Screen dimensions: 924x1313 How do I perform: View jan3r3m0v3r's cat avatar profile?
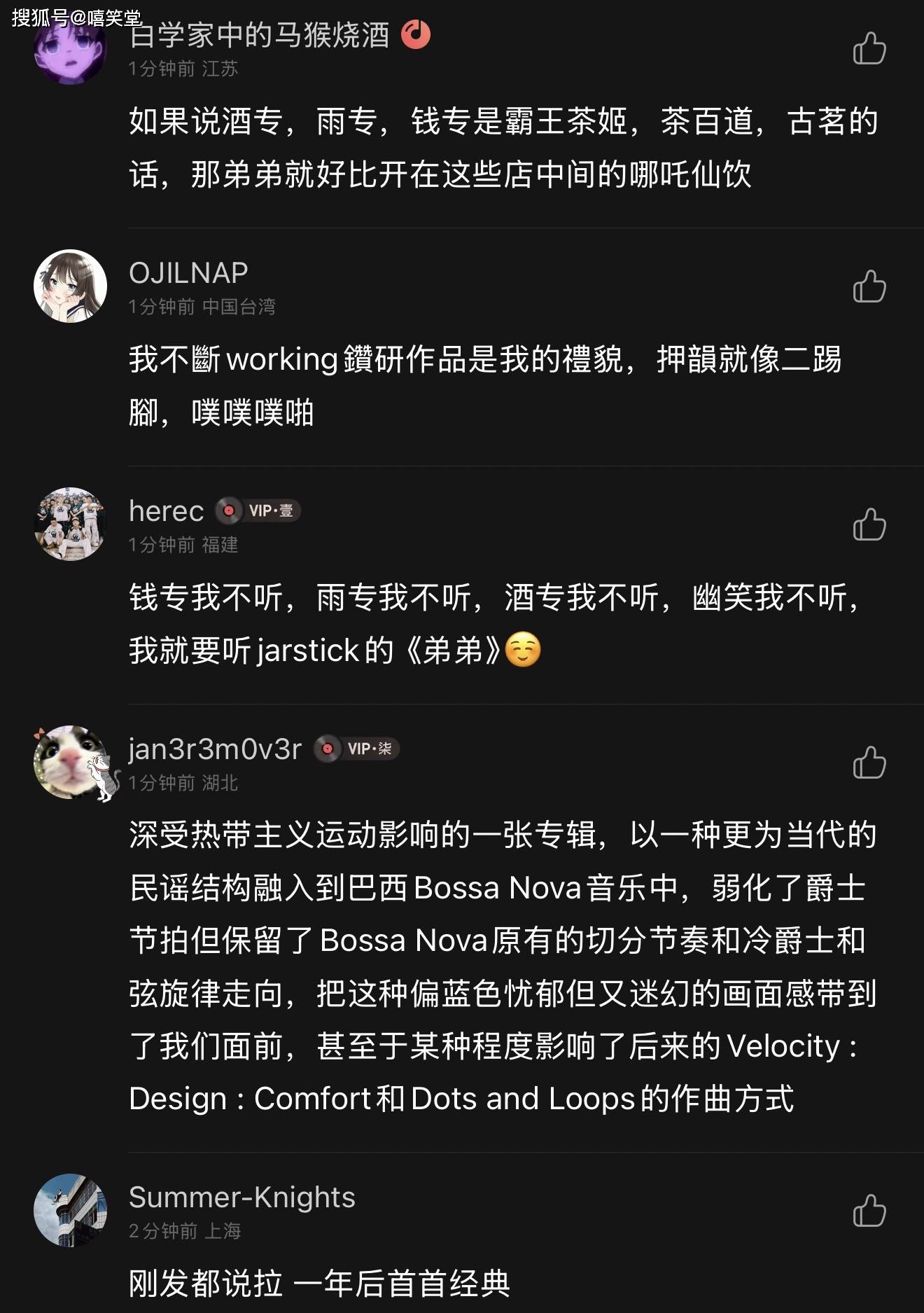pos(70,762)
